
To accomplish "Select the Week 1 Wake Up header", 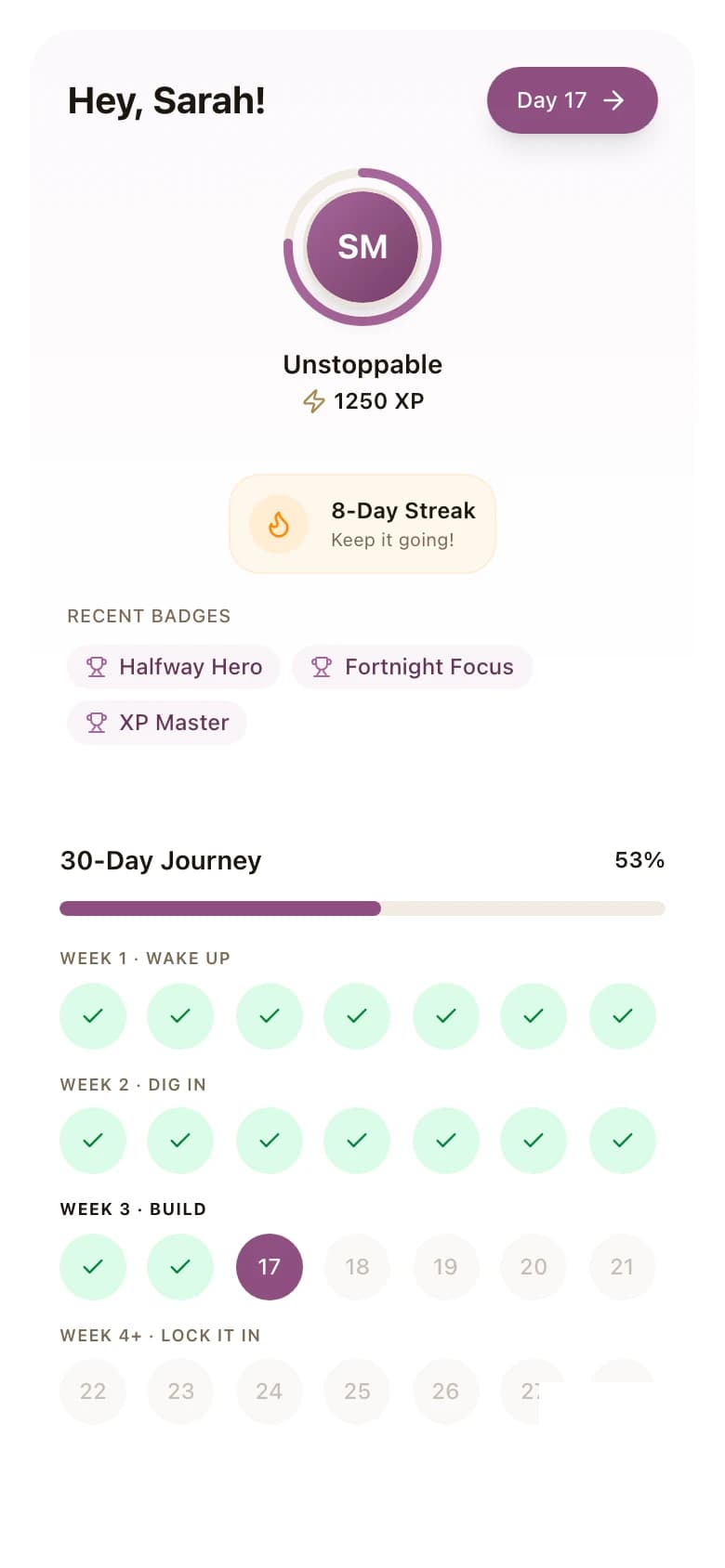I will click(145, 959).
